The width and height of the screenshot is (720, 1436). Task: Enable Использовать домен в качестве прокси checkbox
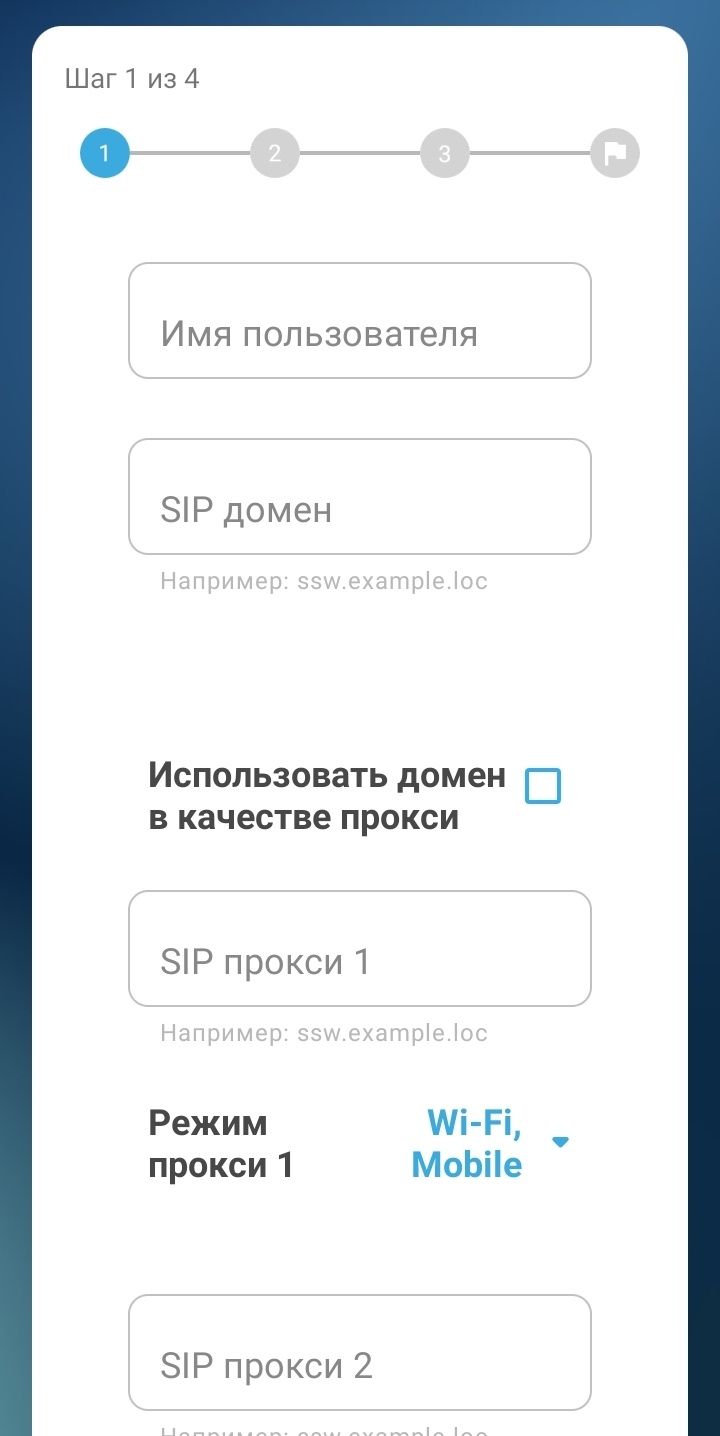543,787
